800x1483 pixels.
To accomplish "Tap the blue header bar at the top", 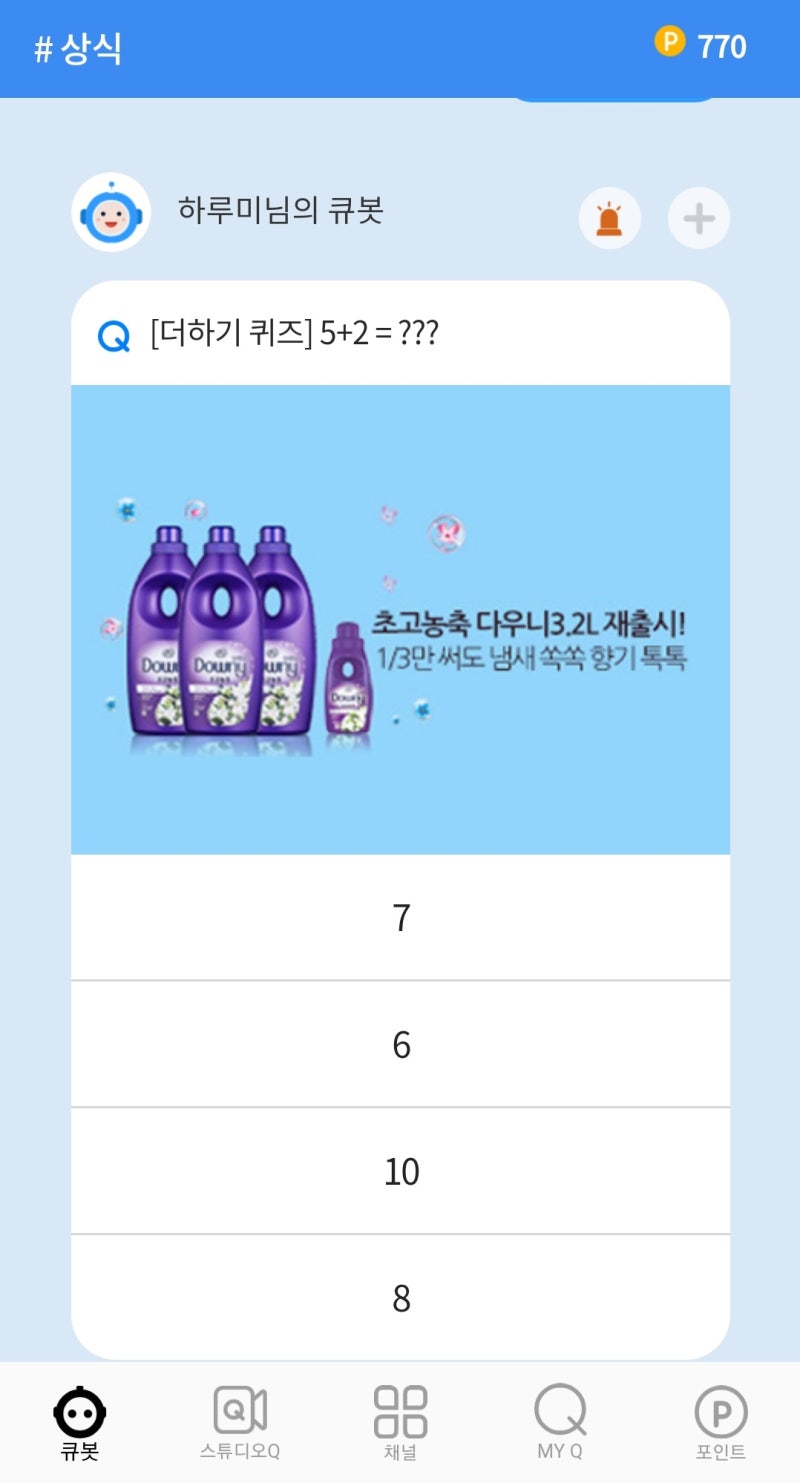I will coord(400,47).
